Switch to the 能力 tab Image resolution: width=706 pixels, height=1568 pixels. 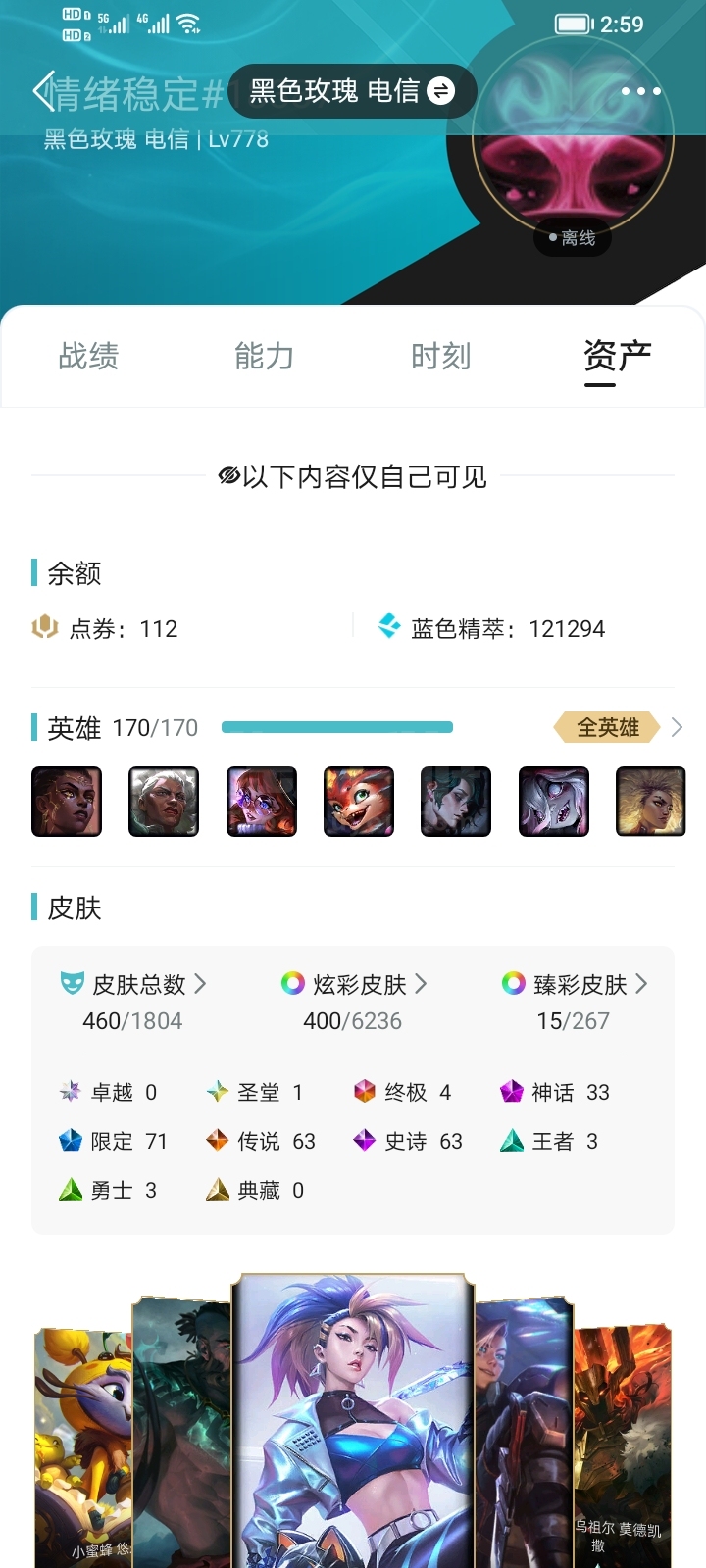(264, 356)
